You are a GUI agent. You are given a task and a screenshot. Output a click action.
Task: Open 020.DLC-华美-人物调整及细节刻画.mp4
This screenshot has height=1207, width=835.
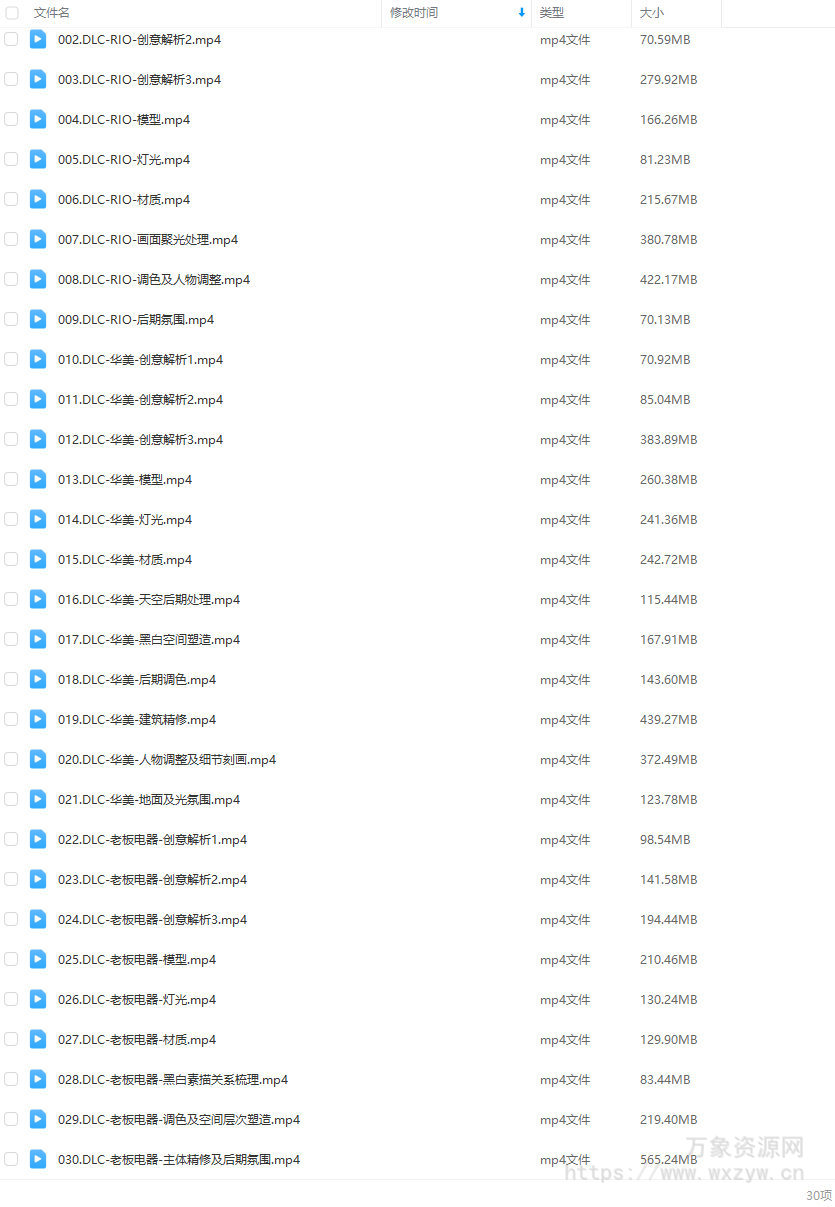[166, 760]
